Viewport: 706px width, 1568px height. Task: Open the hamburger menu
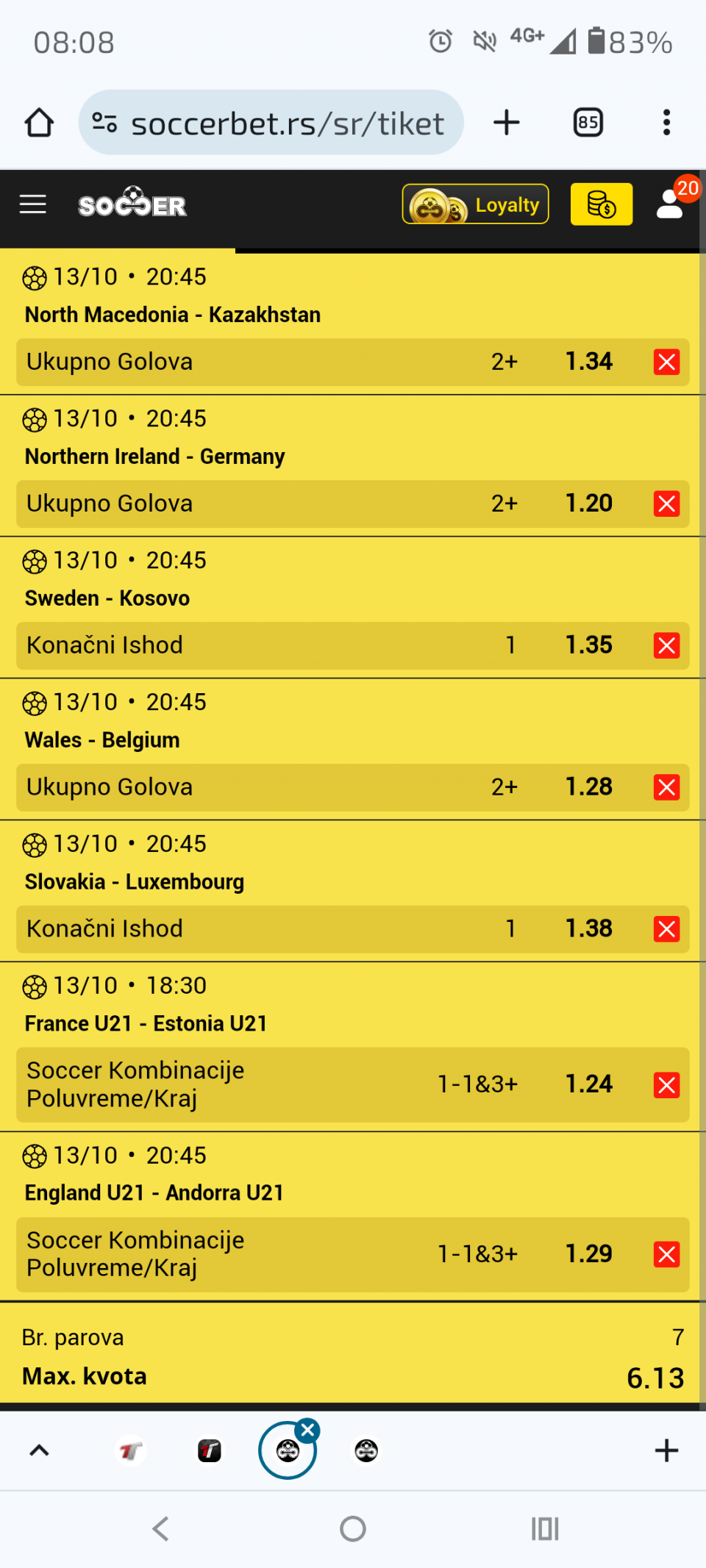32,204
